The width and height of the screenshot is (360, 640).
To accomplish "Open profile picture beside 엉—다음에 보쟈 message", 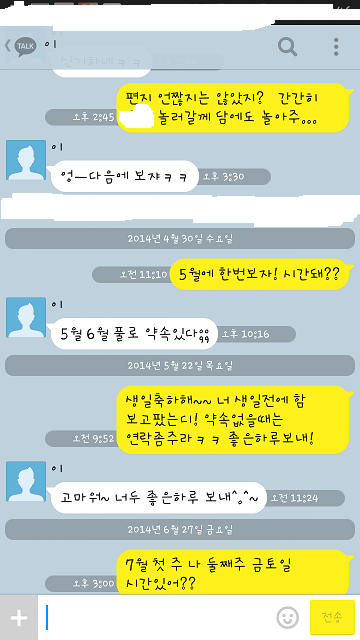I will tap(26, 160).
